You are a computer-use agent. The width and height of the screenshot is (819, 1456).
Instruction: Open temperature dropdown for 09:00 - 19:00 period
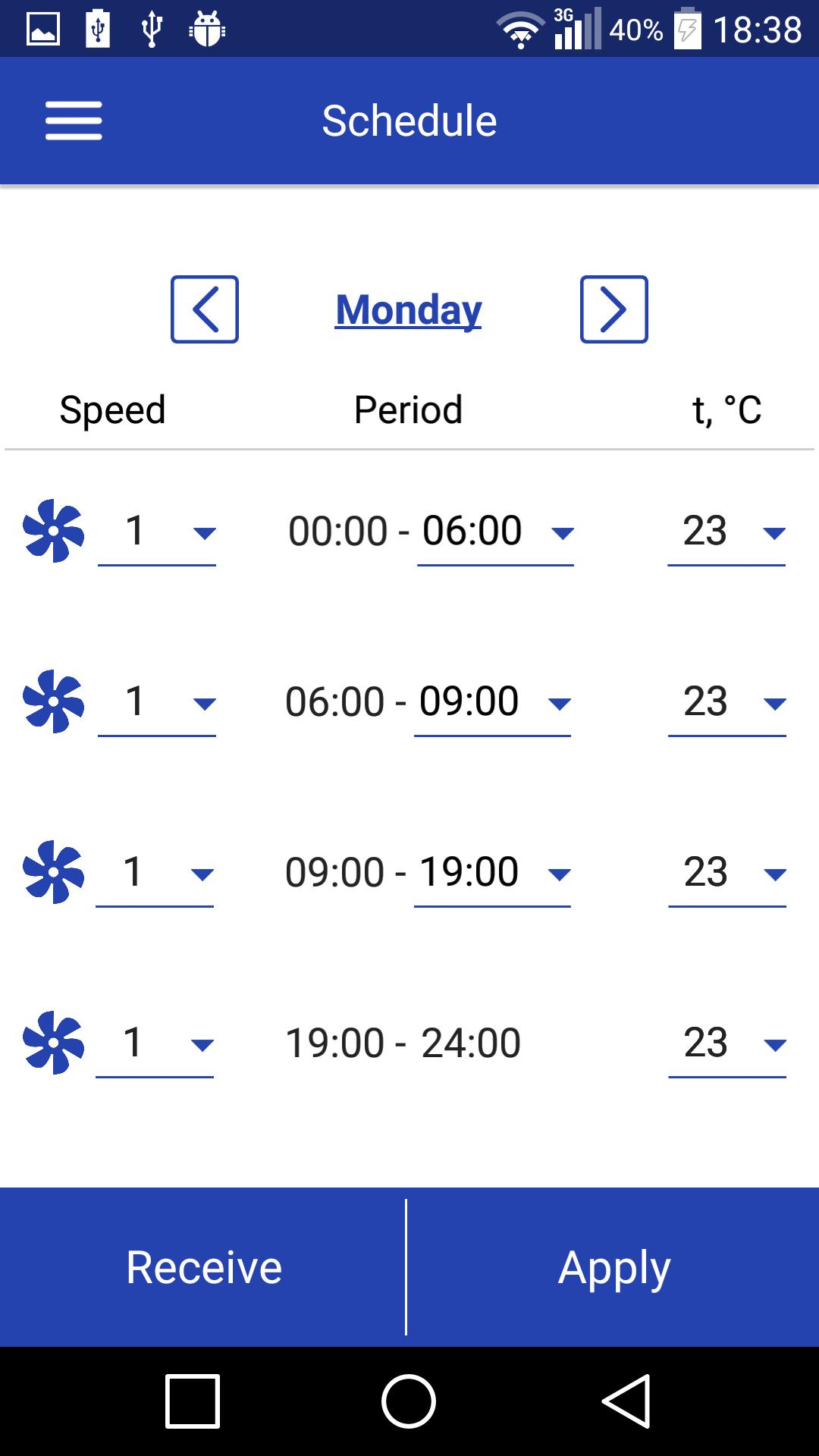(x=727, y=874)
